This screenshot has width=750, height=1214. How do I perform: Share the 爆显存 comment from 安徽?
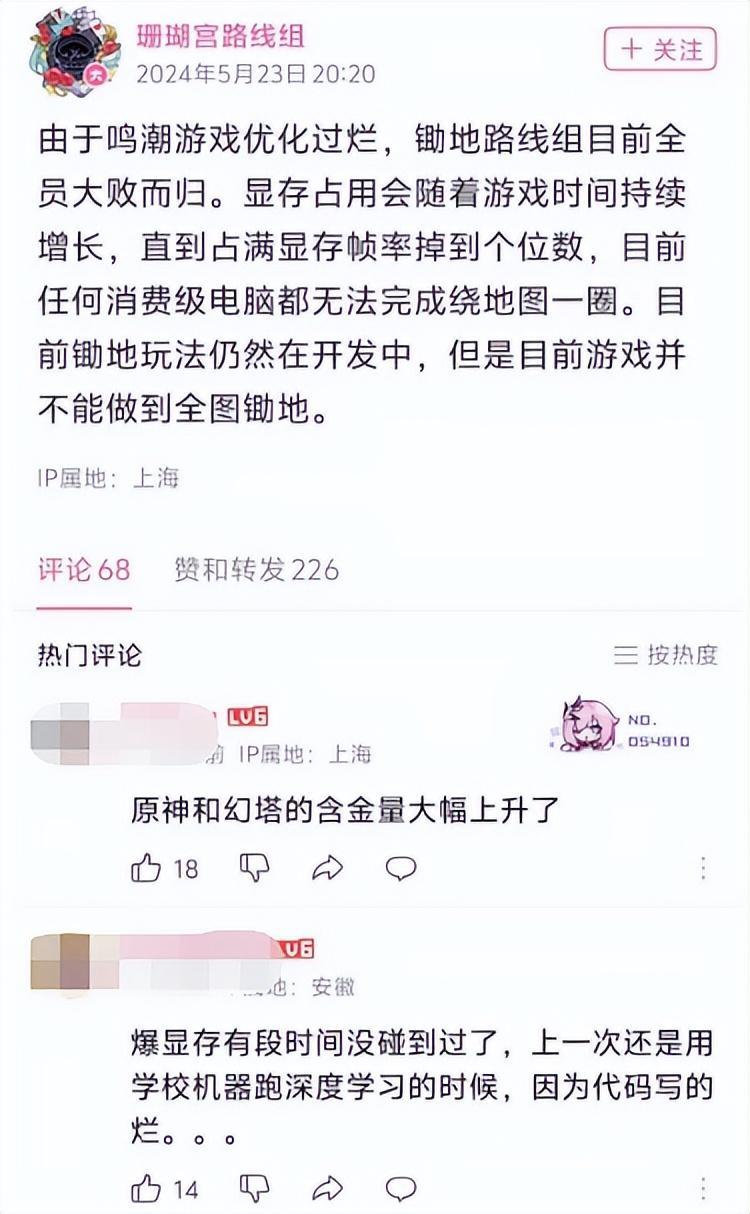pos(327,1188)
